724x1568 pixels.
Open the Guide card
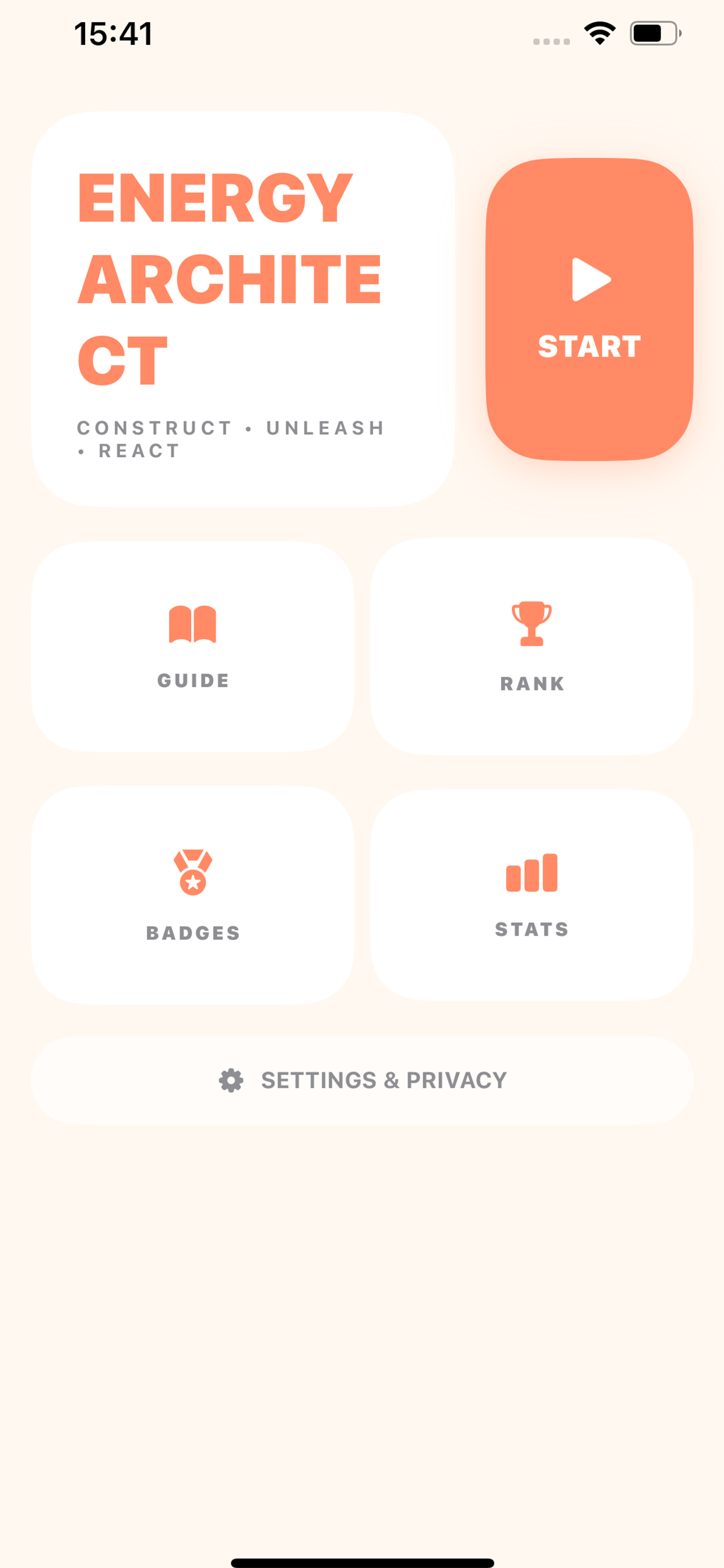193,646
